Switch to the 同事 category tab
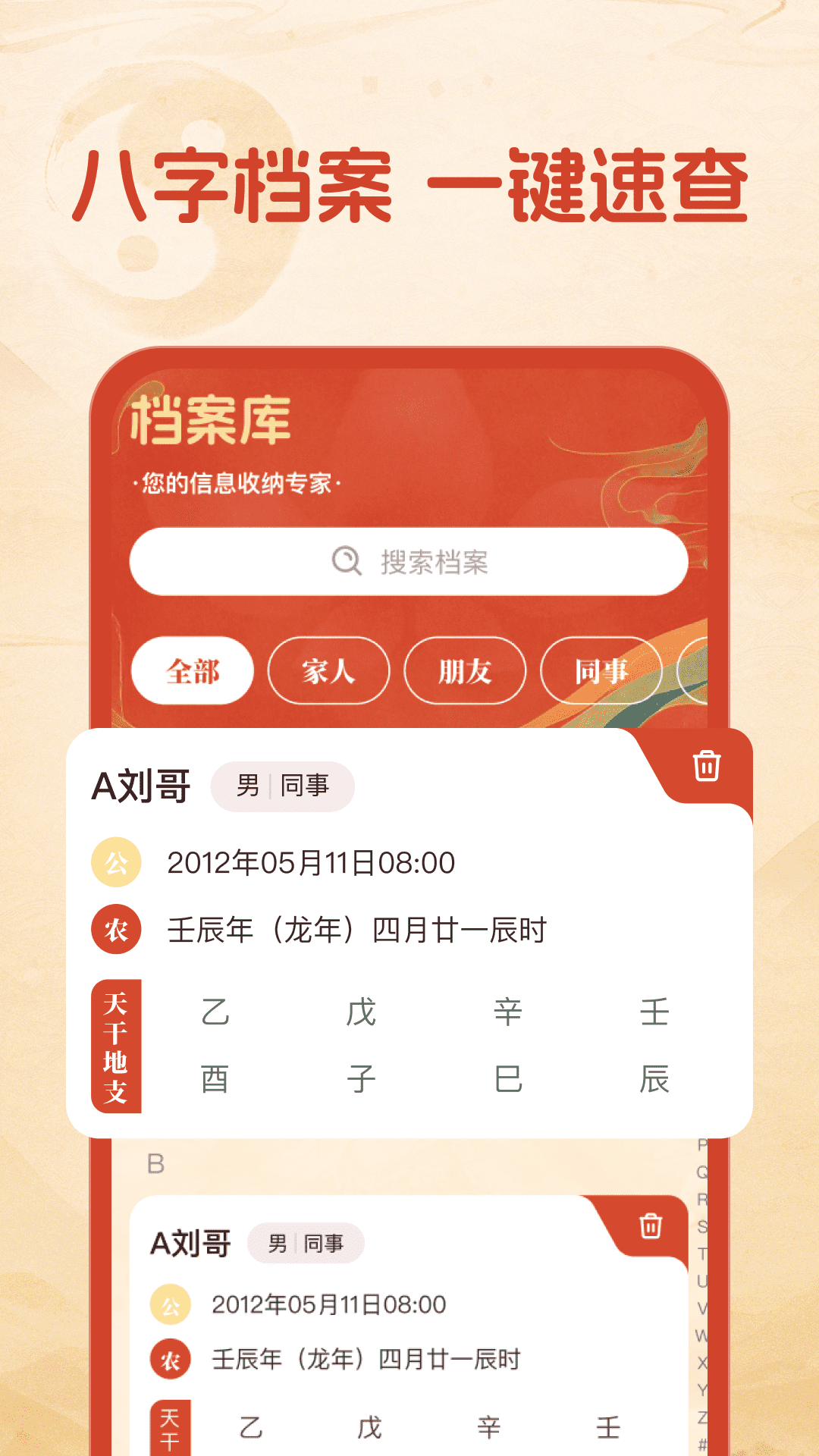The height and width of the screenshot is (1456, 819). (x=600, y=670)
